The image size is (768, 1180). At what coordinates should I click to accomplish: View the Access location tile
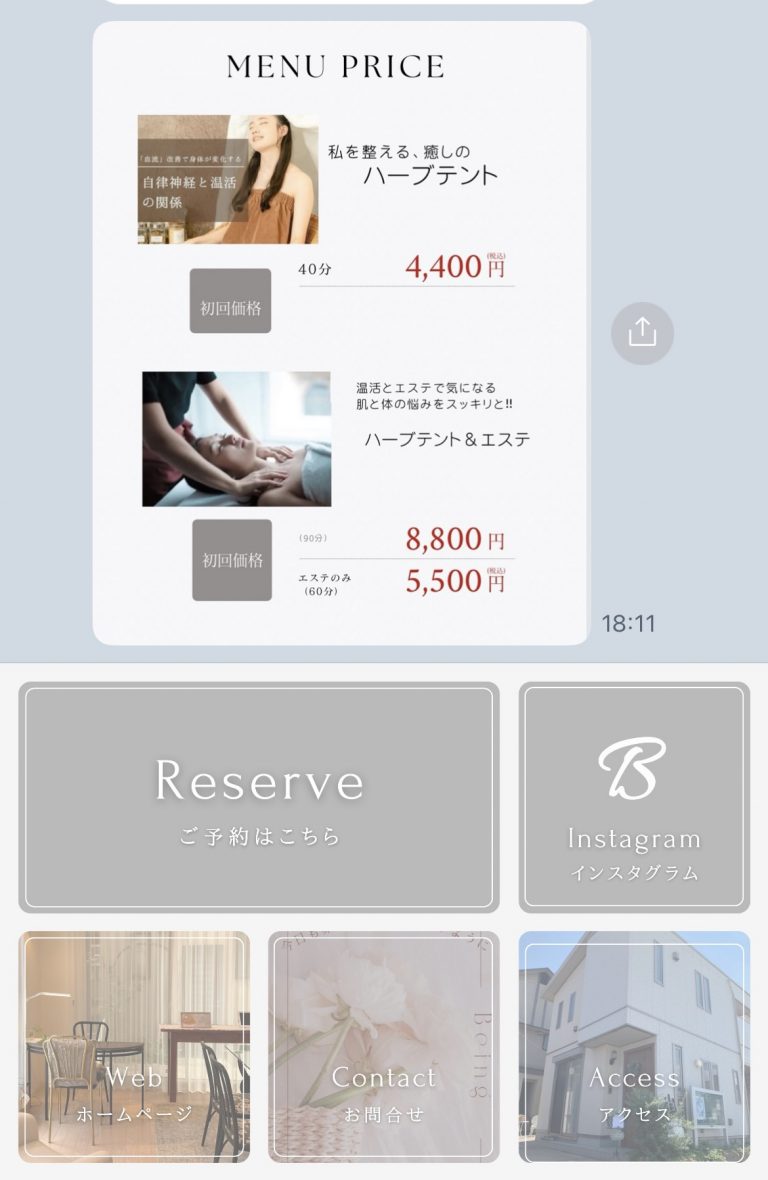click(x=634, y=1046)
